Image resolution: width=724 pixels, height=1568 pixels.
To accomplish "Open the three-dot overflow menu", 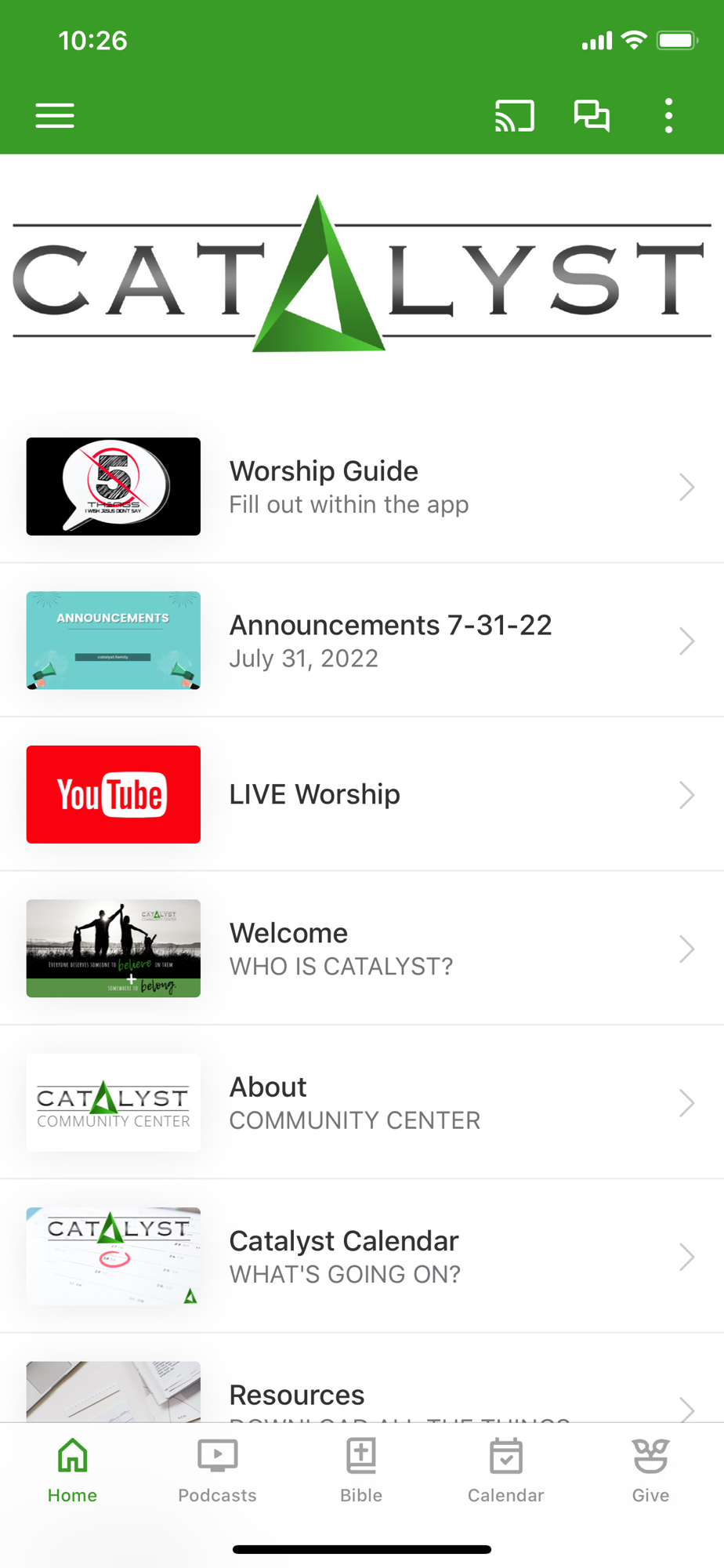I will coord(668,116).
